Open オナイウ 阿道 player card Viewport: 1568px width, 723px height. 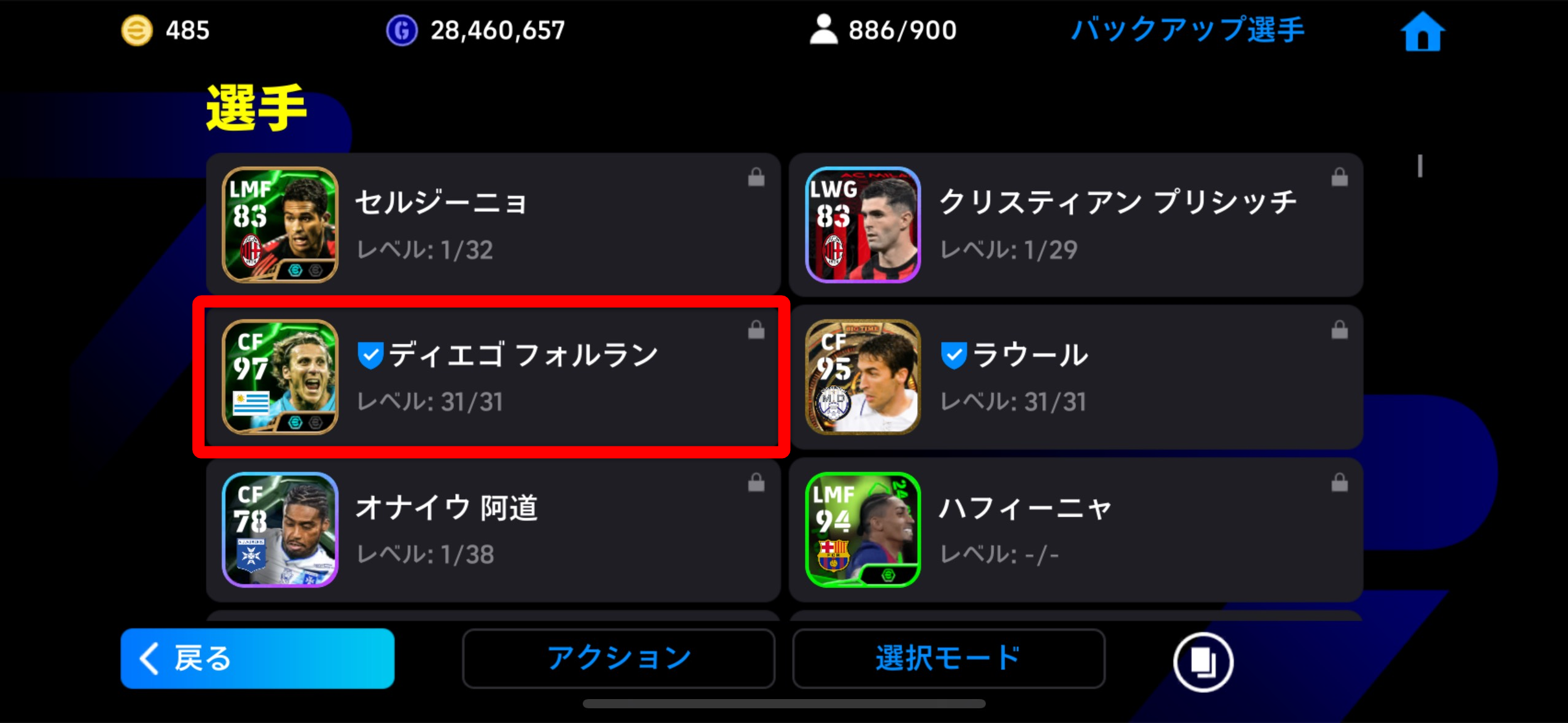(x=493, y=529)
